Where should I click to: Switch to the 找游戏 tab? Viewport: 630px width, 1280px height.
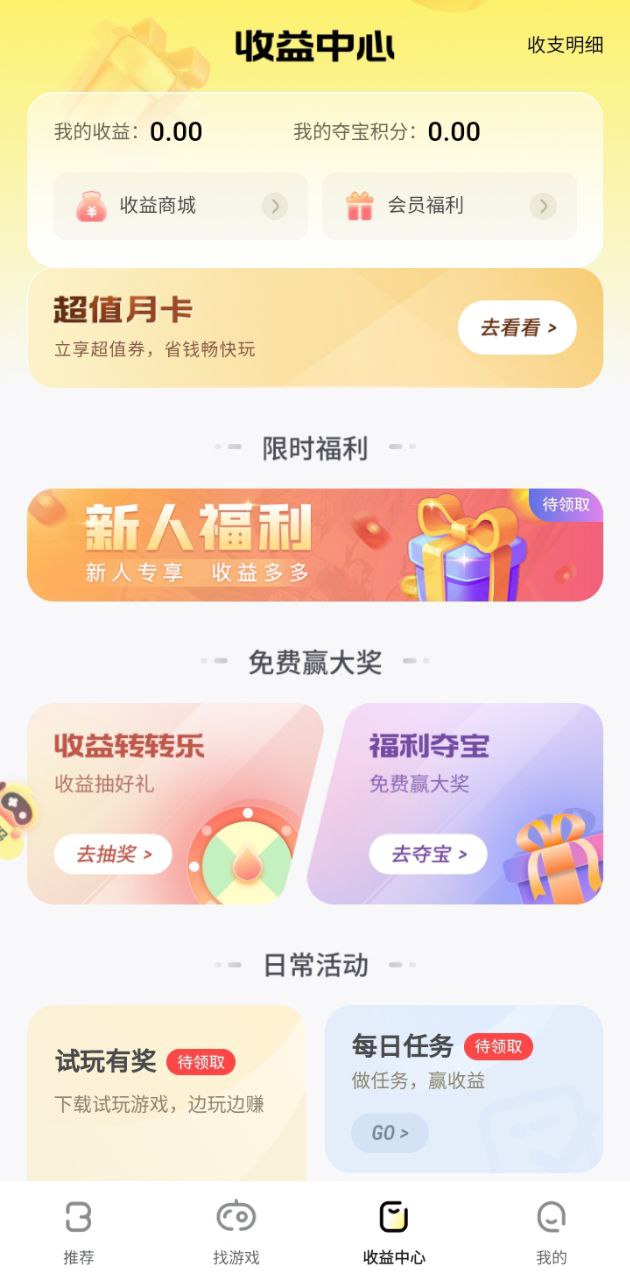(236, 1232)
